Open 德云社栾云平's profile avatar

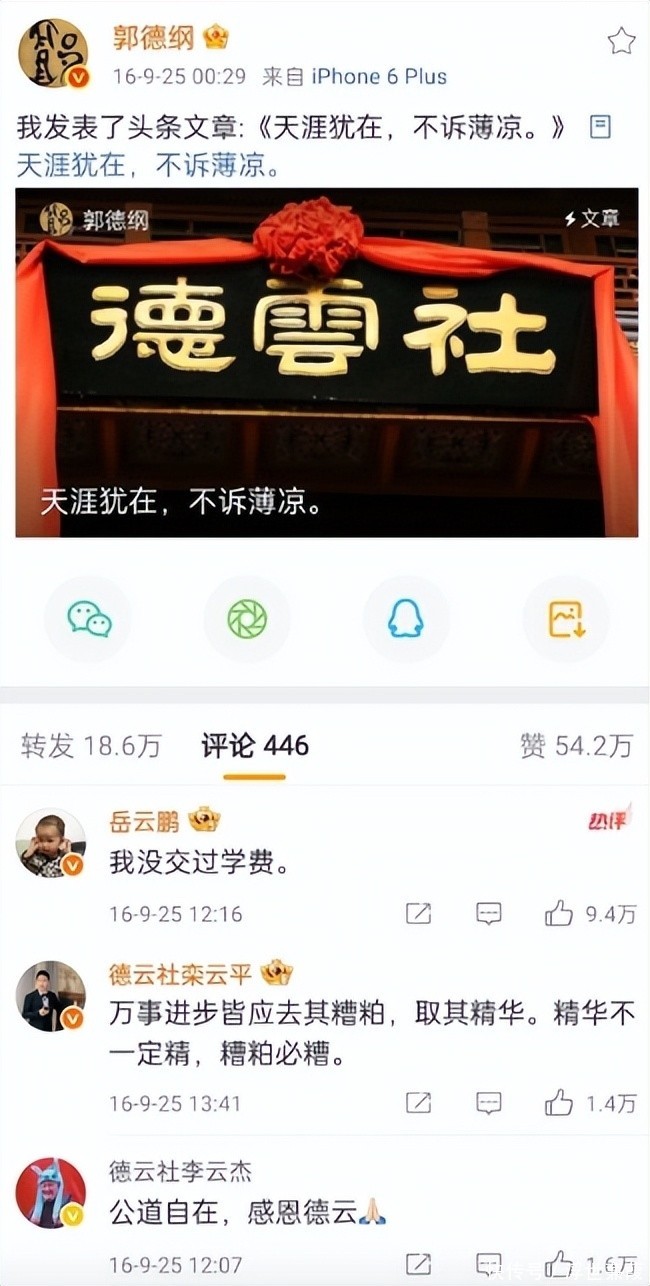click(x=51, y=996)
